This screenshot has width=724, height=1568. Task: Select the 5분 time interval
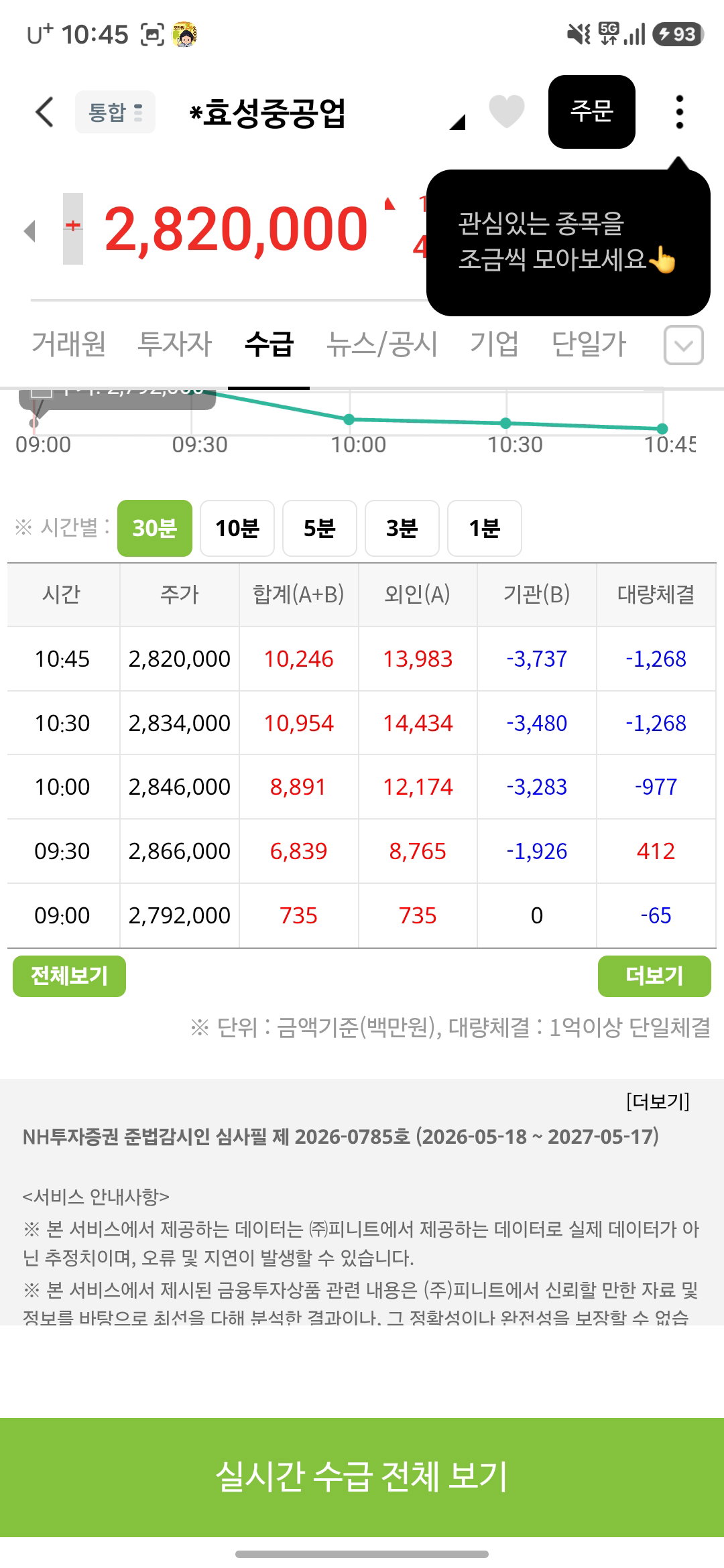coord(320,528)
